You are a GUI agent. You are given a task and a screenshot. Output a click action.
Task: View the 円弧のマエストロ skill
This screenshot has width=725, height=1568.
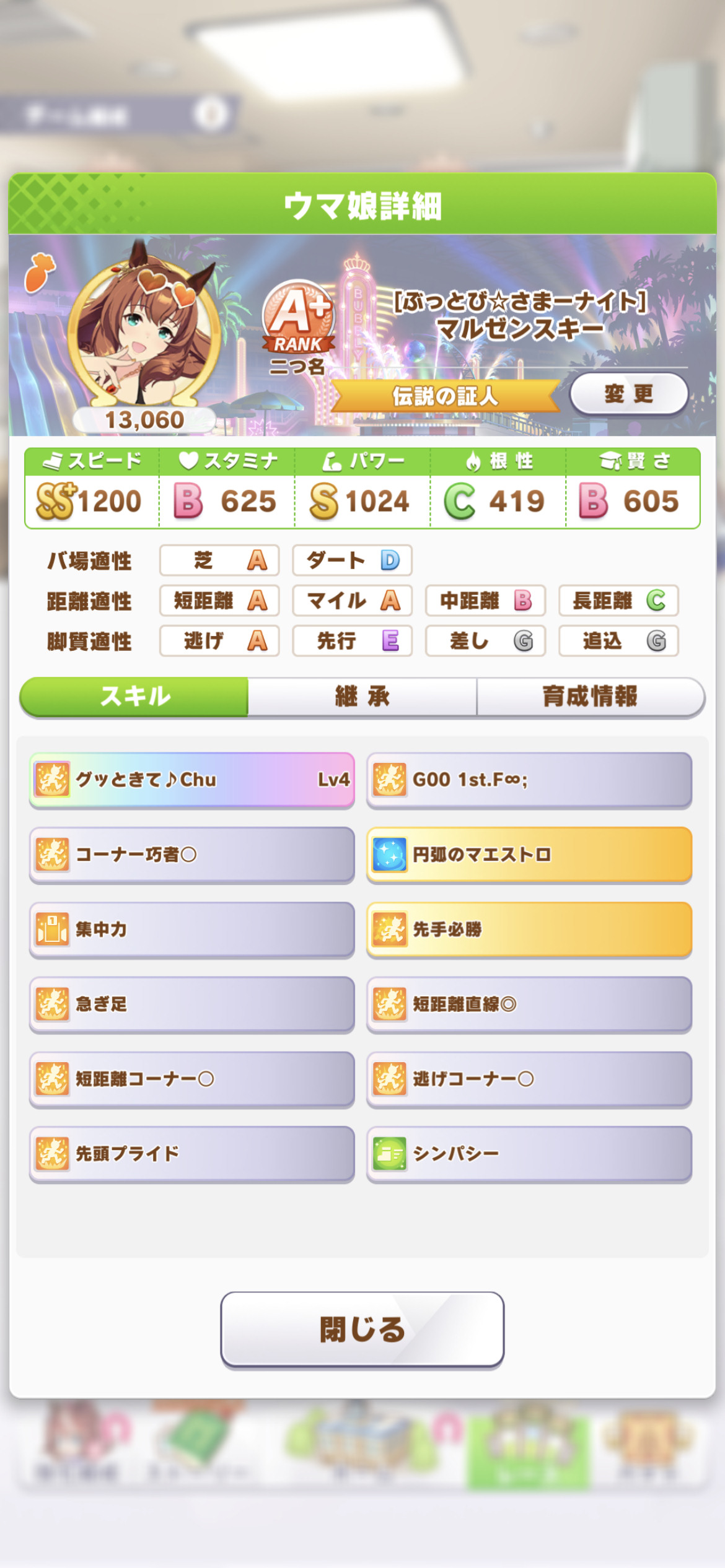[529, 855]
